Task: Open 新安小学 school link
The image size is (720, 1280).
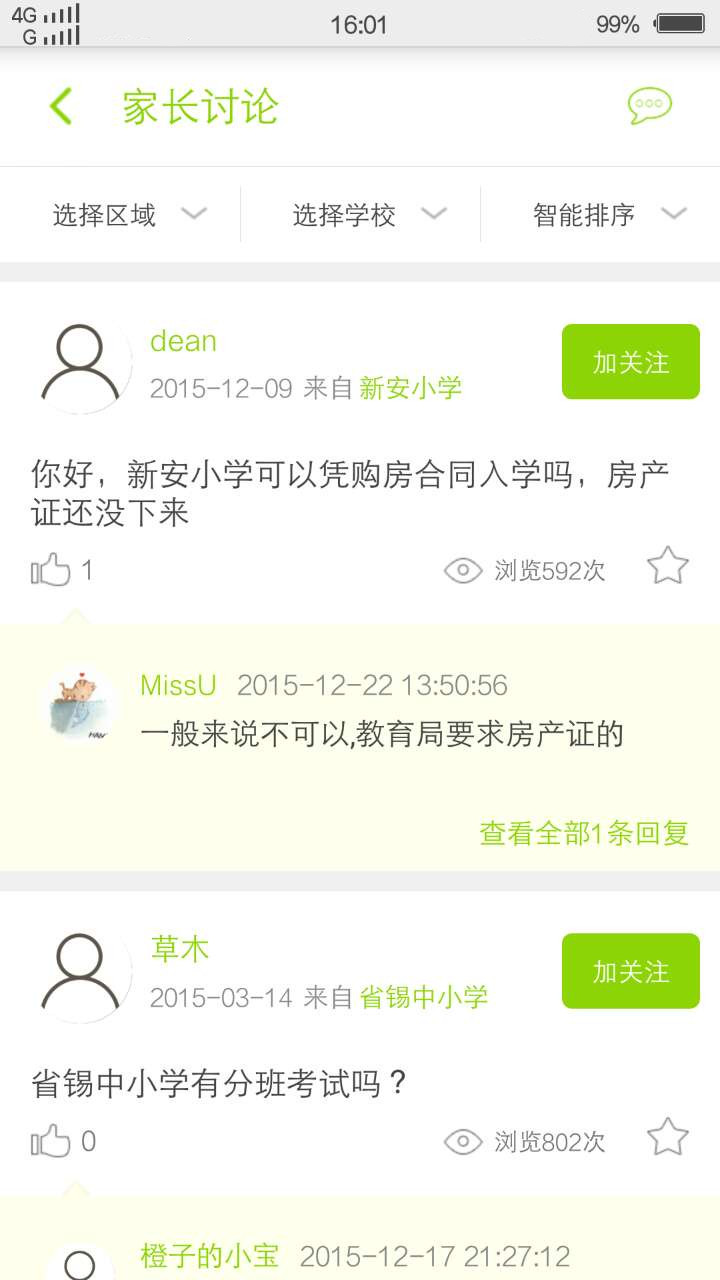Action: pos(410,388)
